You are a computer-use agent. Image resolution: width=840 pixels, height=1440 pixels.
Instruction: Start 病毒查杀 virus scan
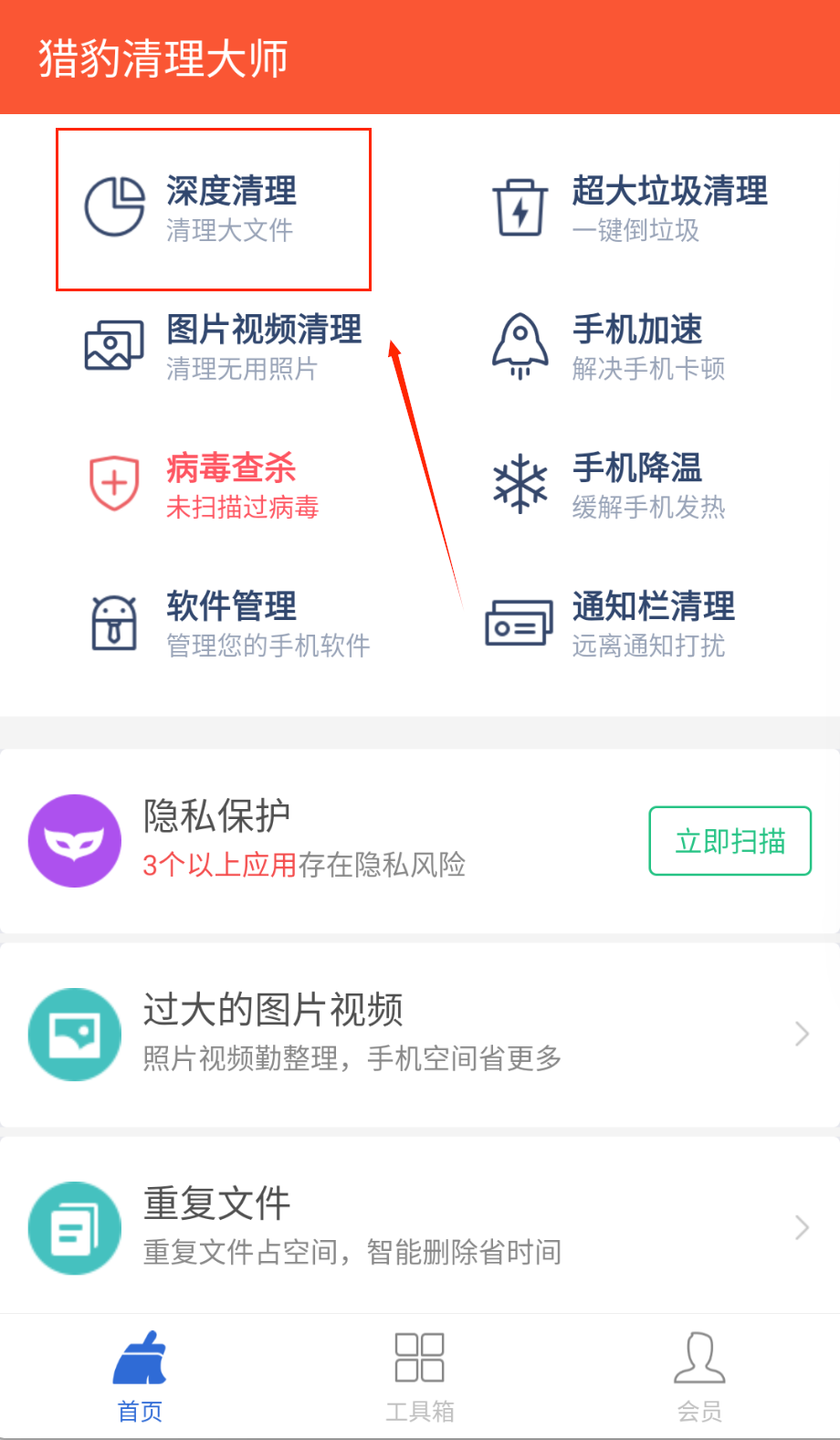204,485
